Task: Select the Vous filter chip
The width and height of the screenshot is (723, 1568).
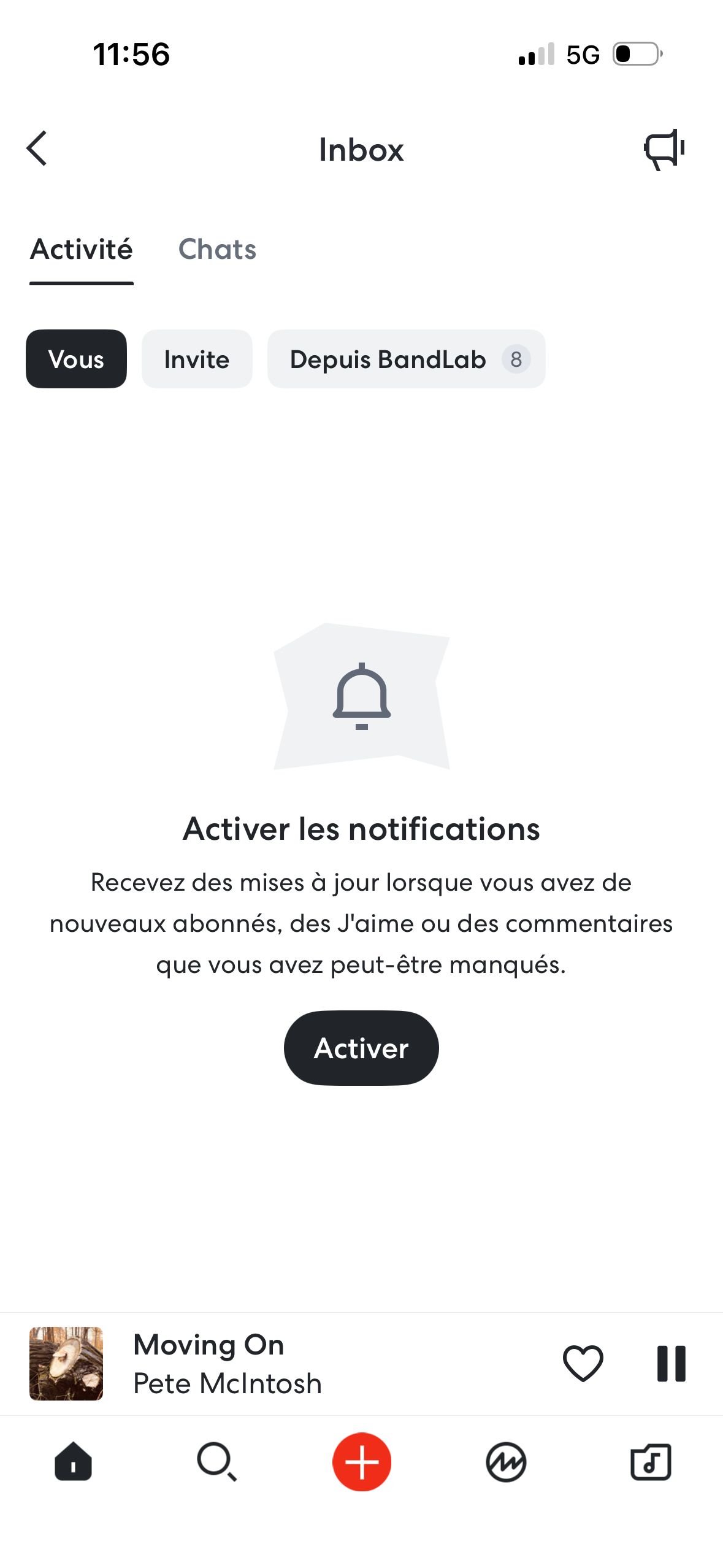Action: (76, 359)
